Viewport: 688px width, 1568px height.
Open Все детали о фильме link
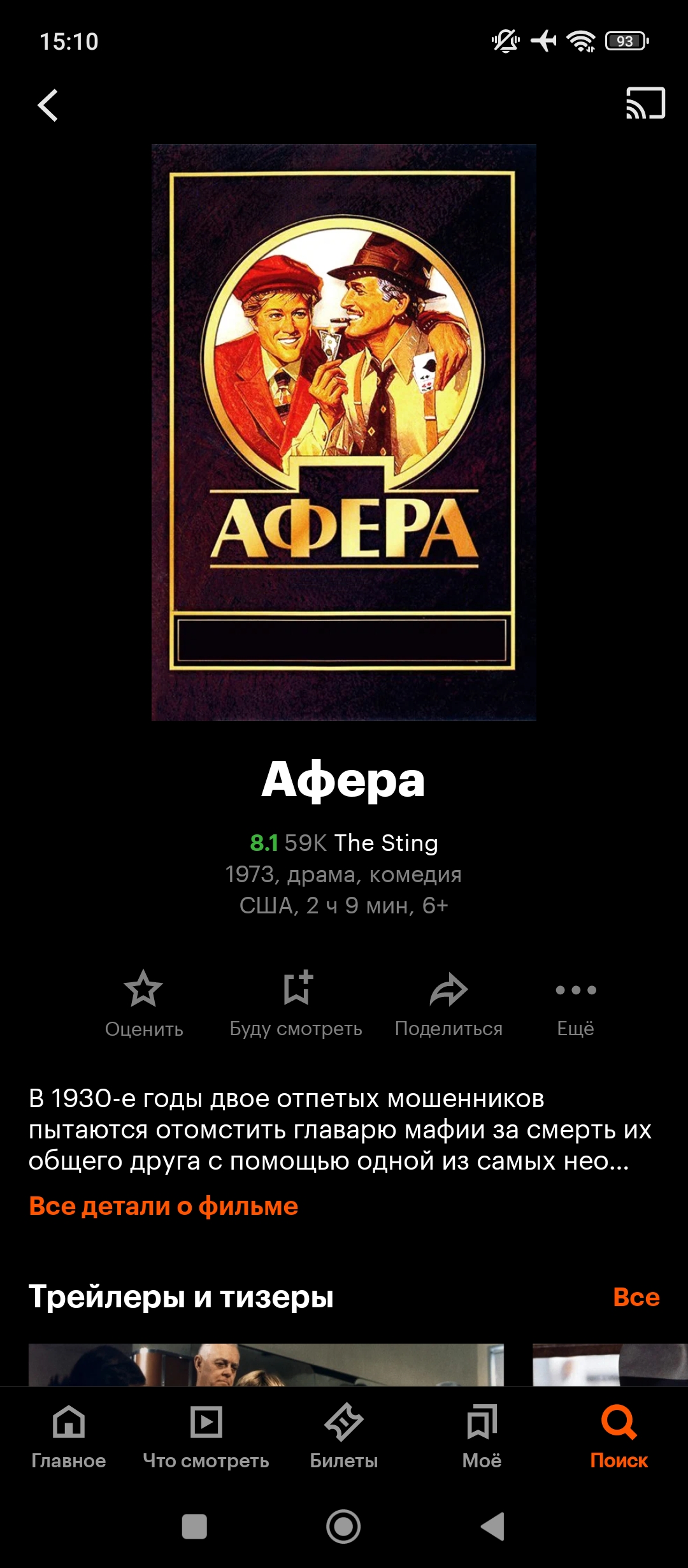(x=164, y=1206)
